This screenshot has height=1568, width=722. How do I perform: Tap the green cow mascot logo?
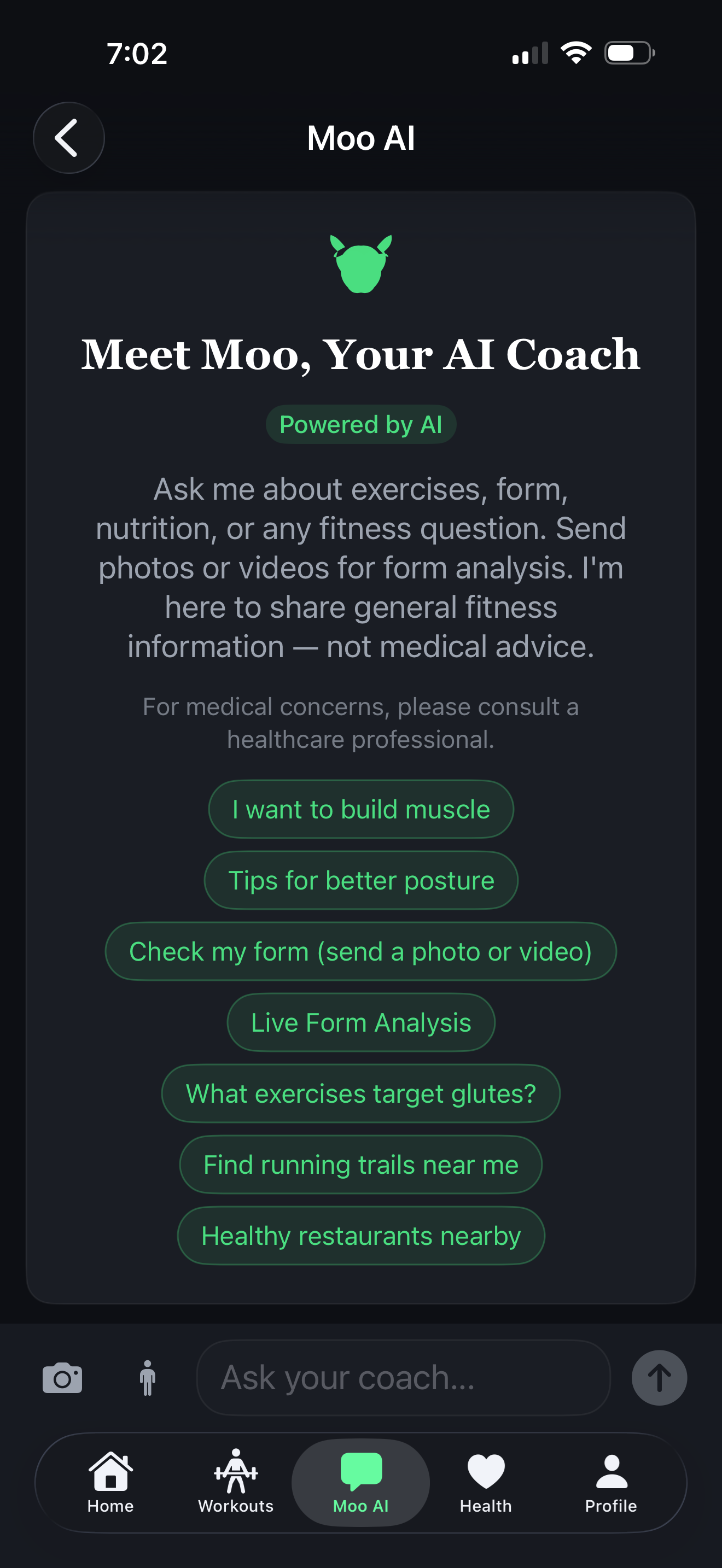click(361, 265)
